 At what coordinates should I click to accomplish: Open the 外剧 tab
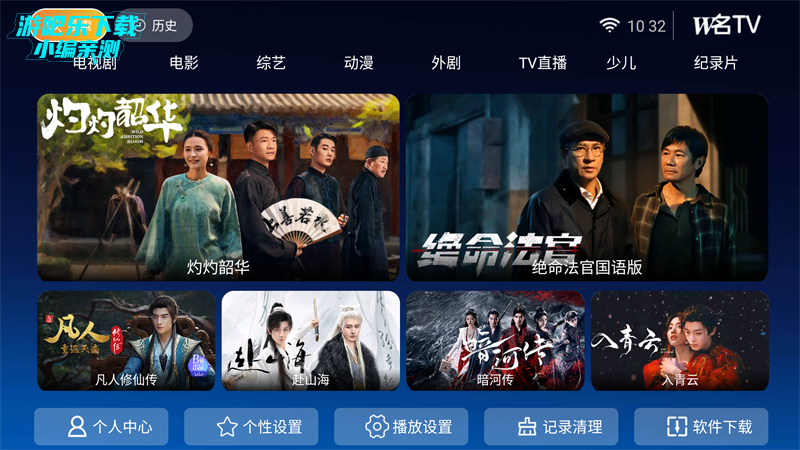click(x=446, y=63)
